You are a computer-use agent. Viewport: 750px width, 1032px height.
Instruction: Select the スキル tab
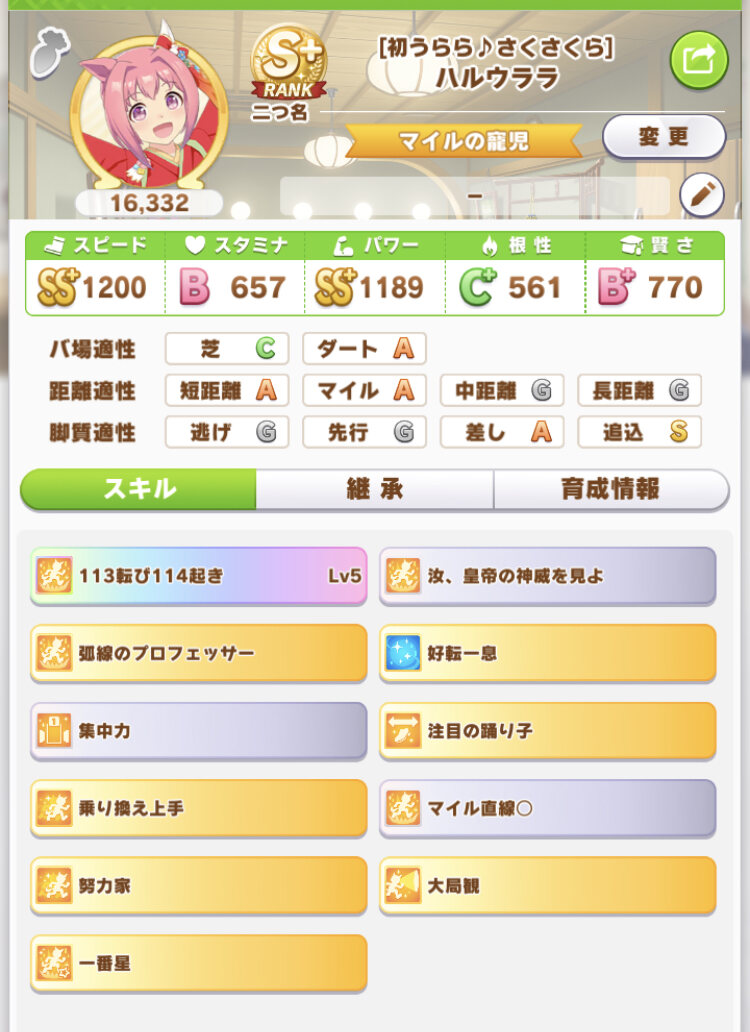point(139,489)
